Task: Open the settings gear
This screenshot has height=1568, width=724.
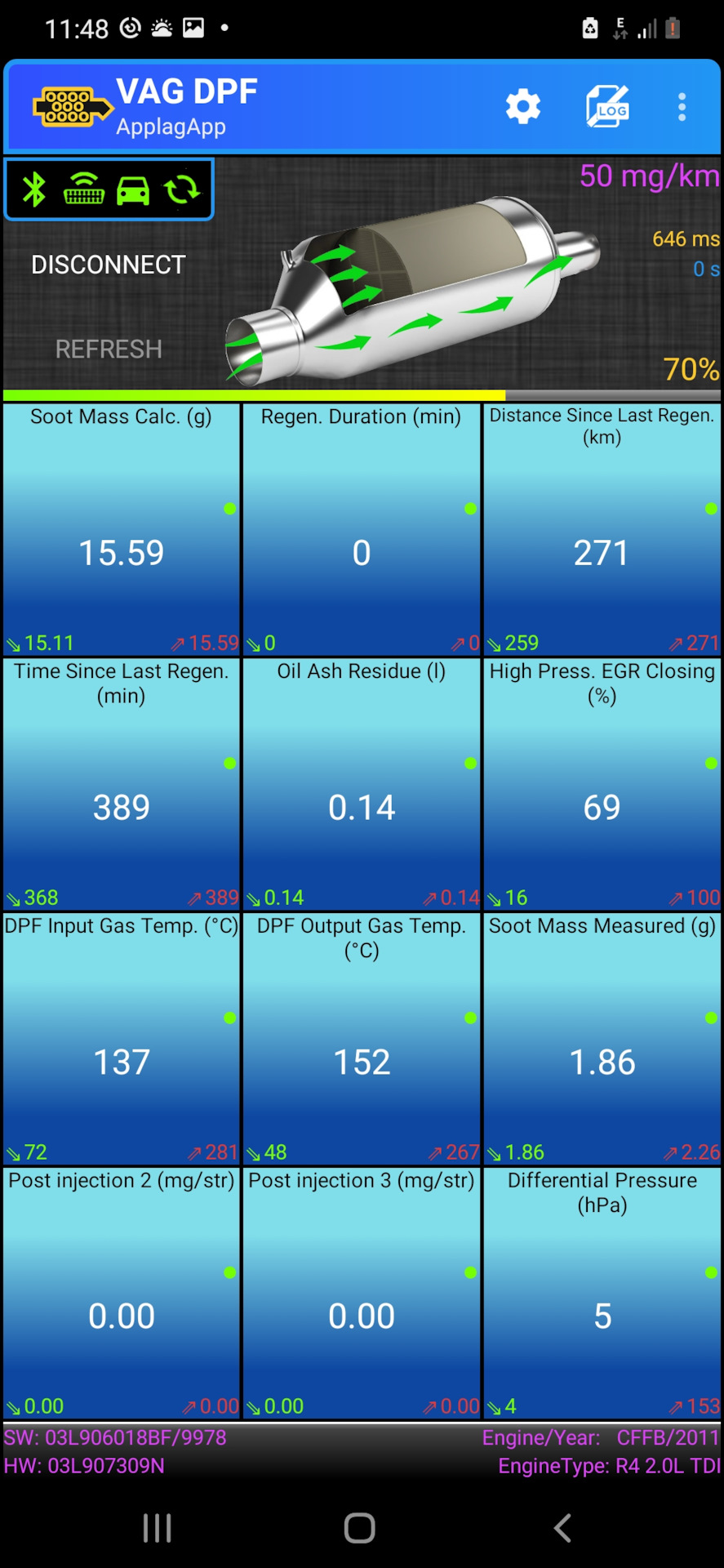Action: (523, 107)
